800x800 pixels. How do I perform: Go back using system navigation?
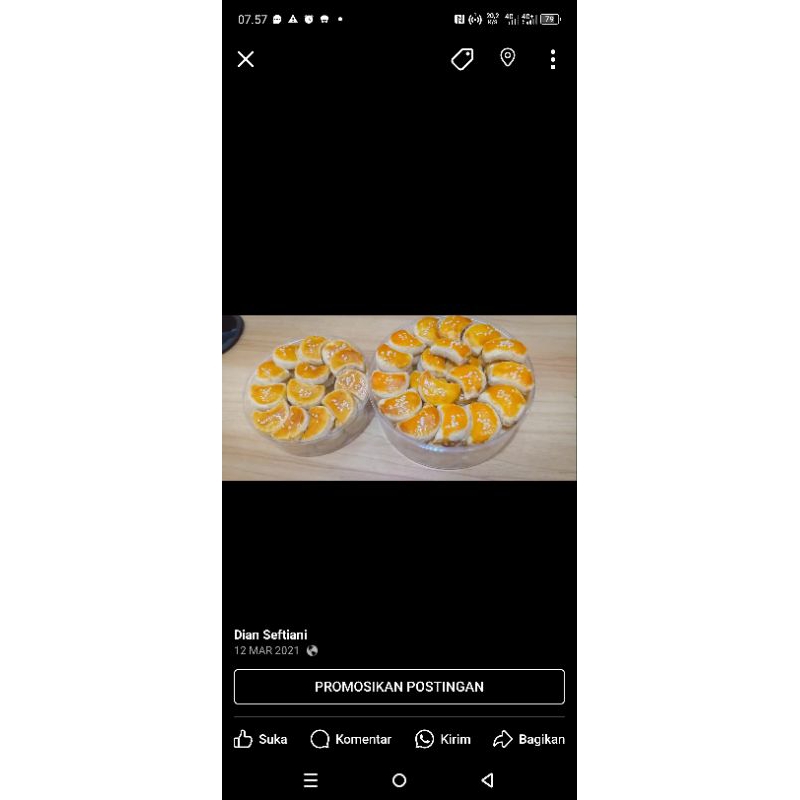point(487,780)
